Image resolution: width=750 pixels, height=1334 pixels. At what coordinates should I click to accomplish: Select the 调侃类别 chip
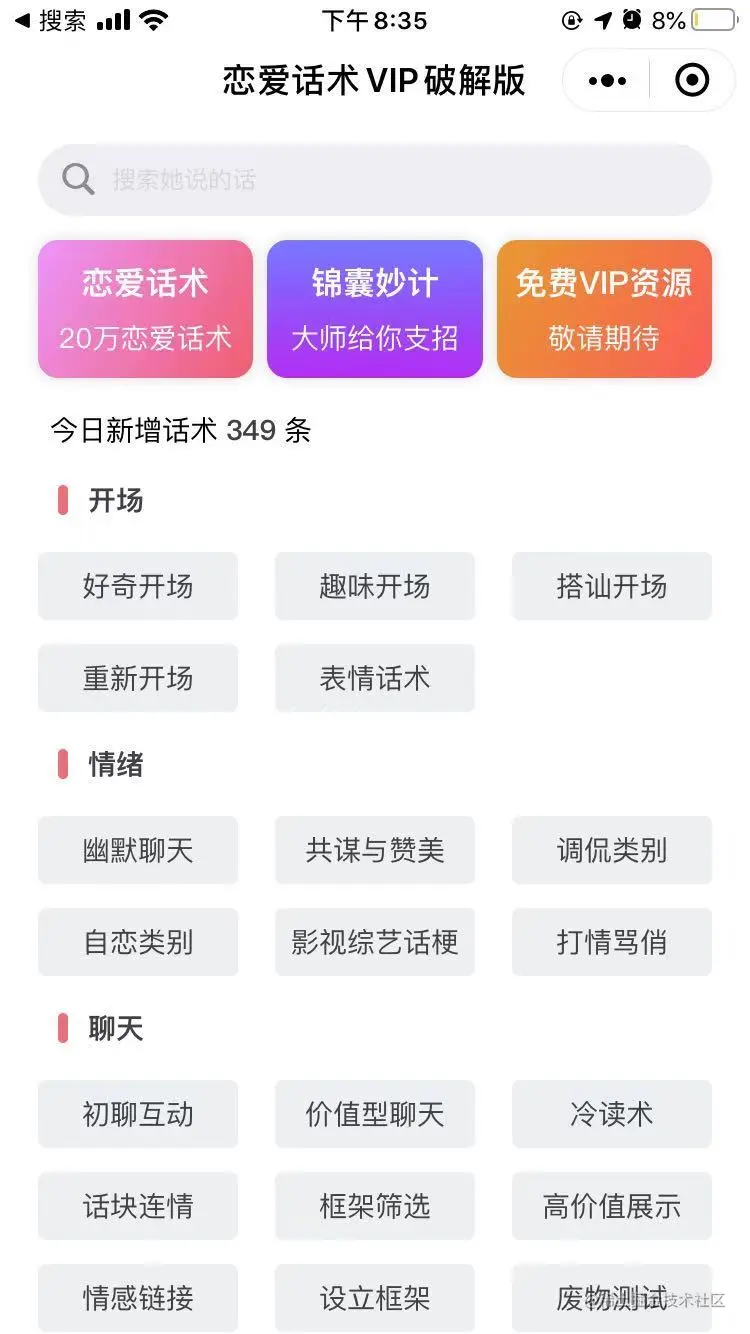point(611,850)
